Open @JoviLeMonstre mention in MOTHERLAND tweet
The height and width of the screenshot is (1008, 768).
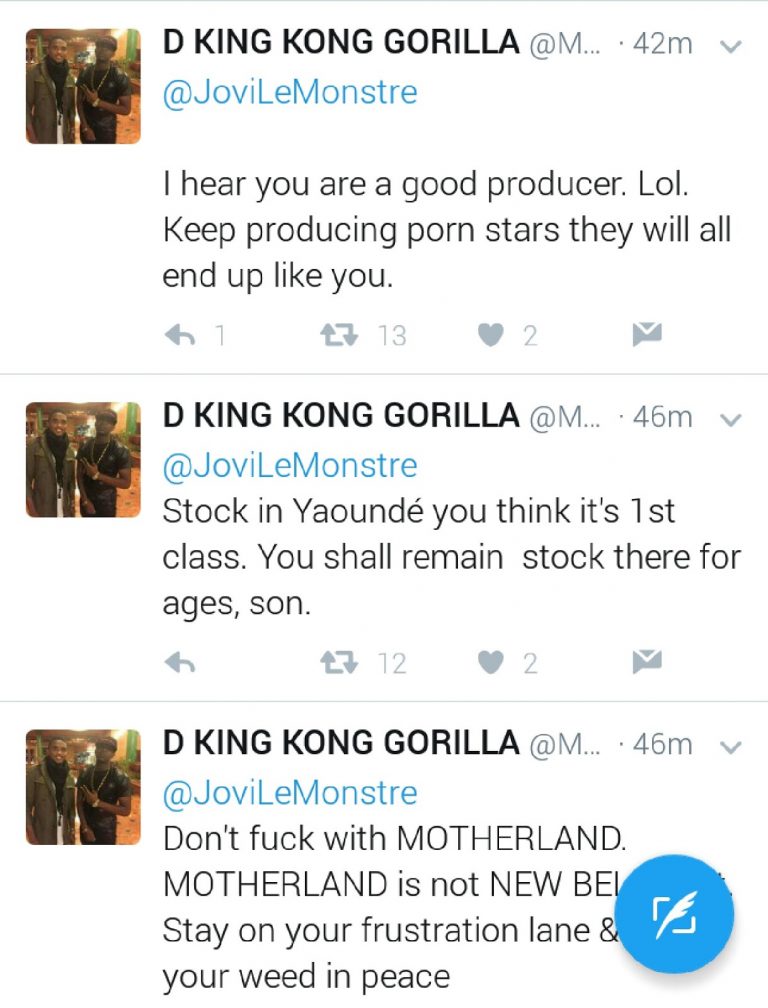pos(290,793)
